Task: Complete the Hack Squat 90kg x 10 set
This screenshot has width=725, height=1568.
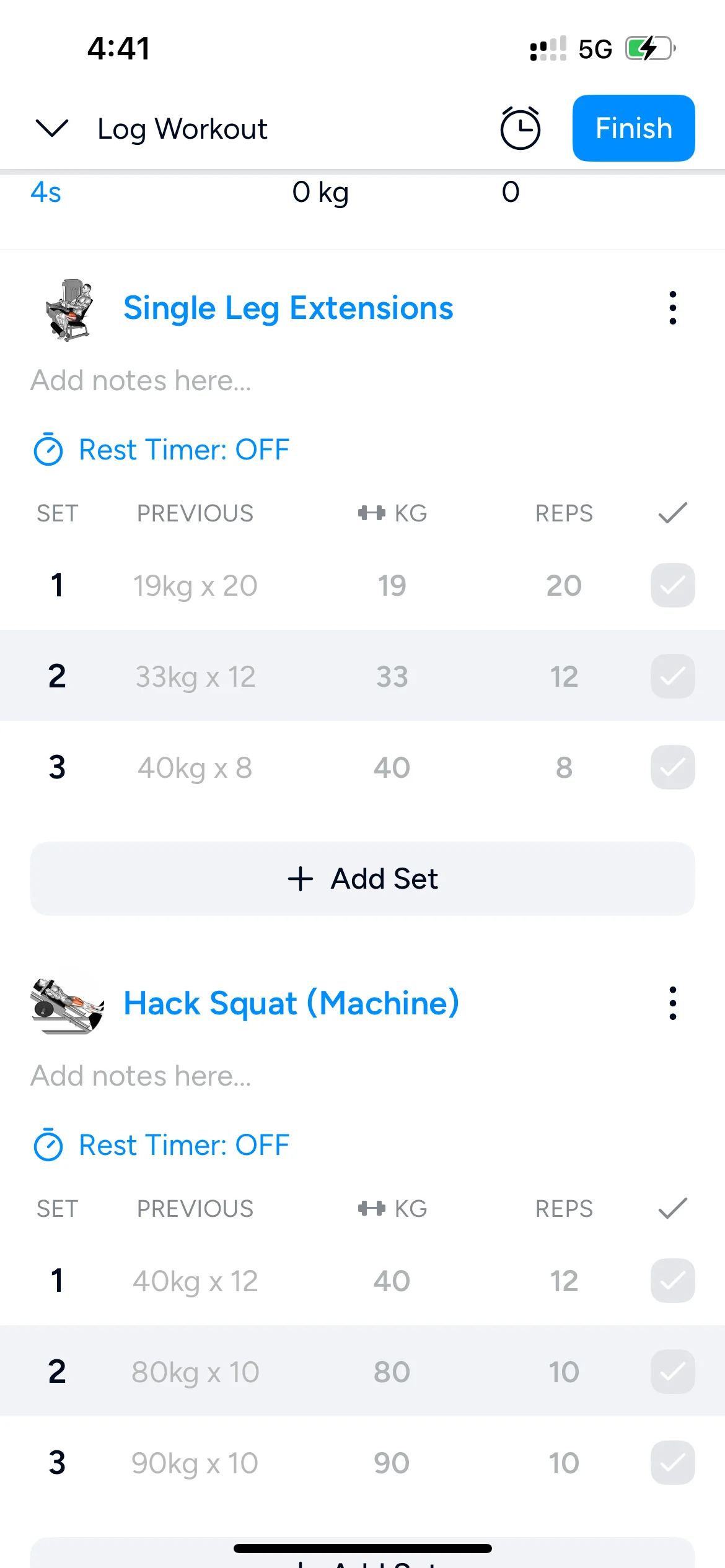Action: 672,1463
